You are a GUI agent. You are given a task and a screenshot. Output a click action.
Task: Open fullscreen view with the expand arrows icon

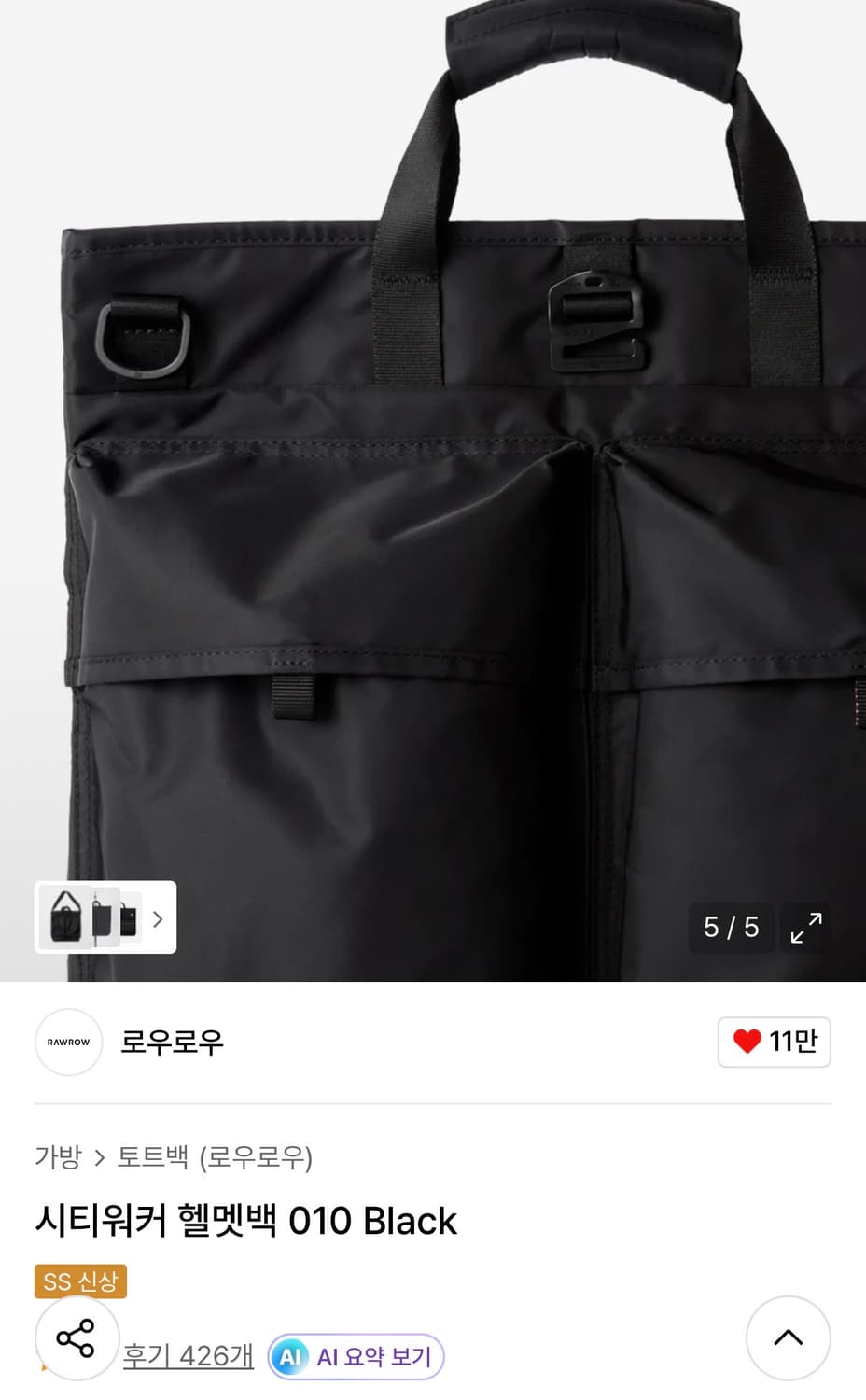click(804, 928)
